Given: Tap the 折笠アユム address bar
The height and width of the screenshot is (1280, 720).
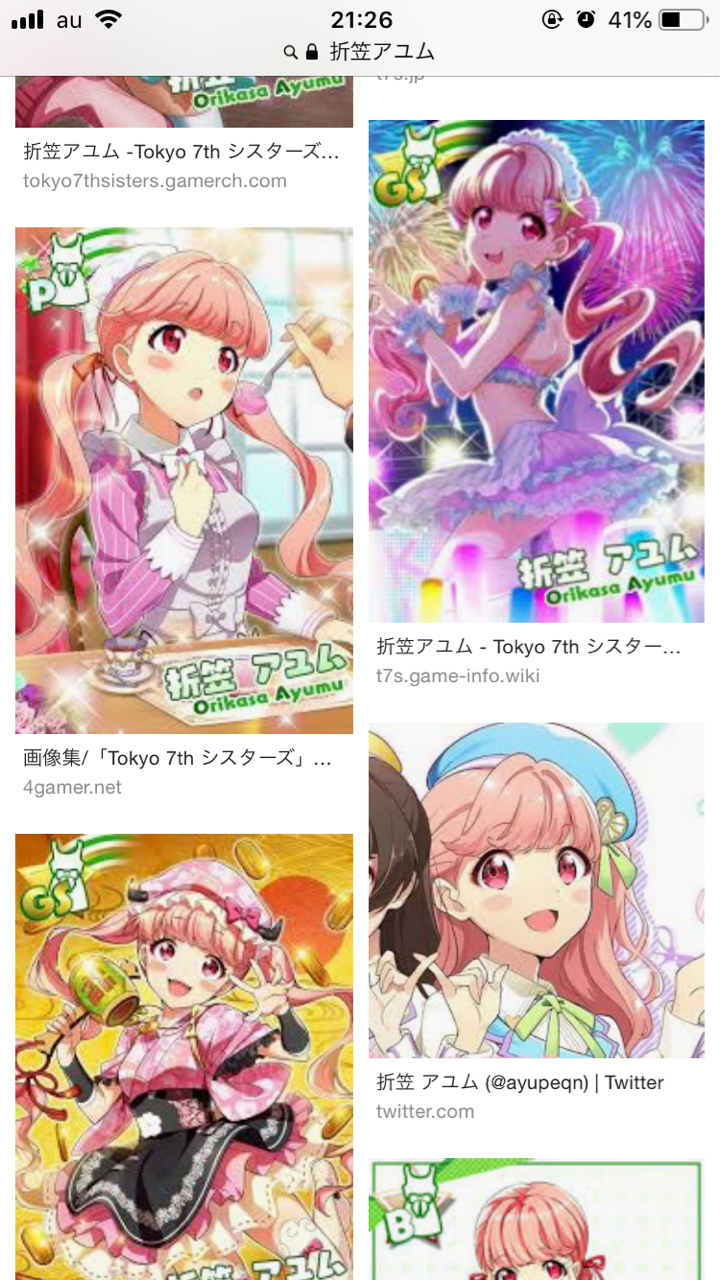Looking at the screenshot, I should (x=360, y=52).
